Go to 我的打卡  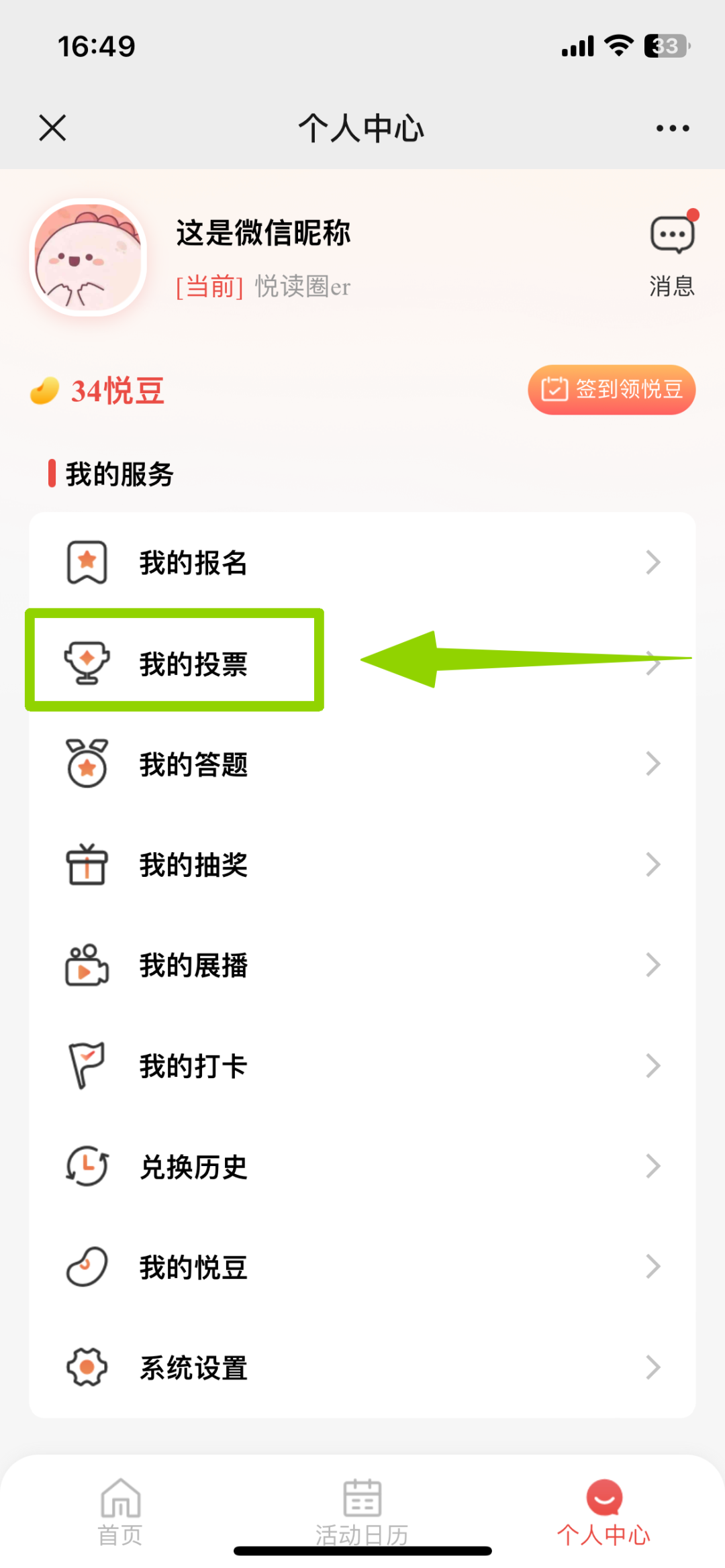362,1065
